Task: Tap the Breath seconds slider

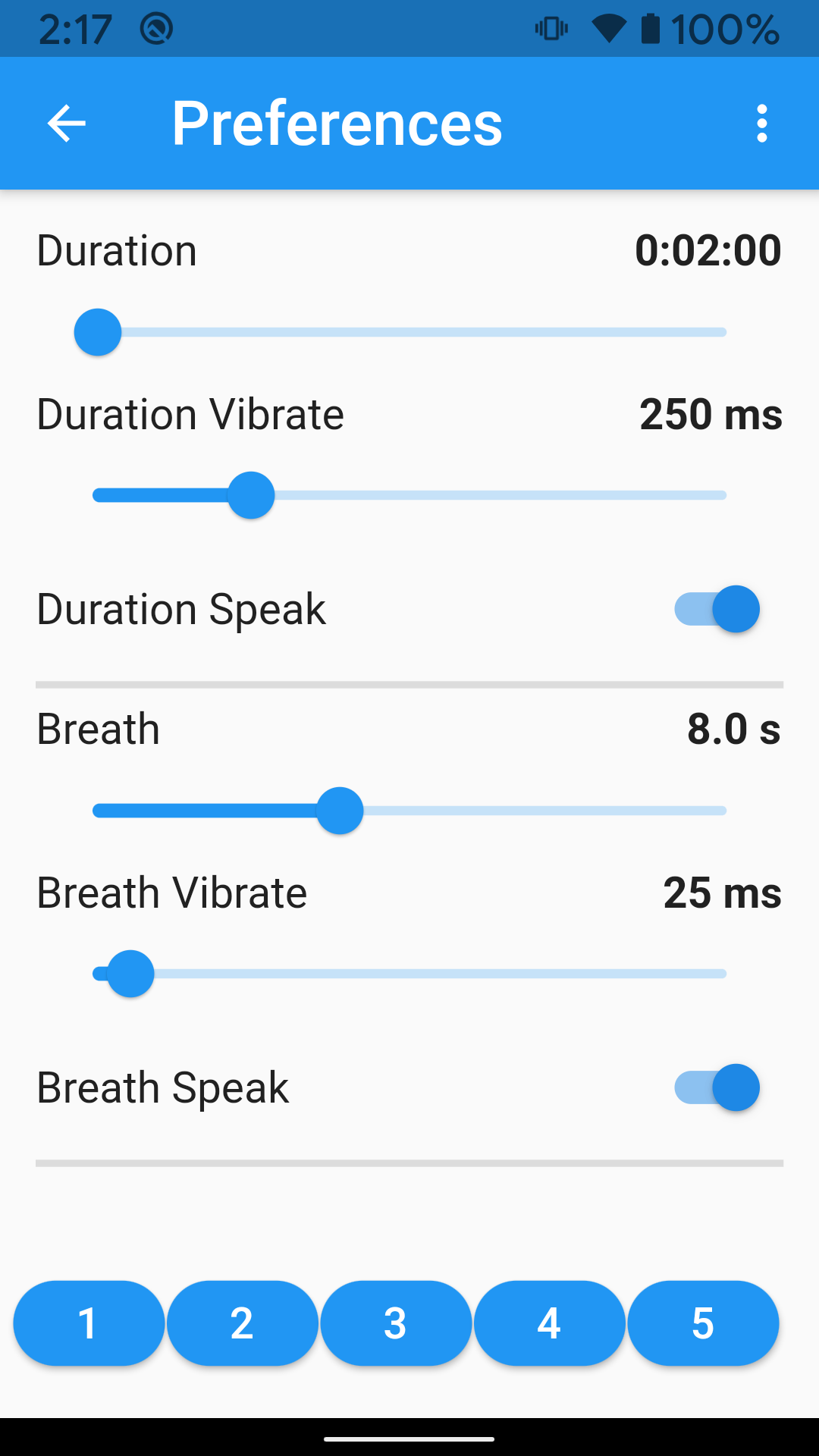Action: point(409,811)
